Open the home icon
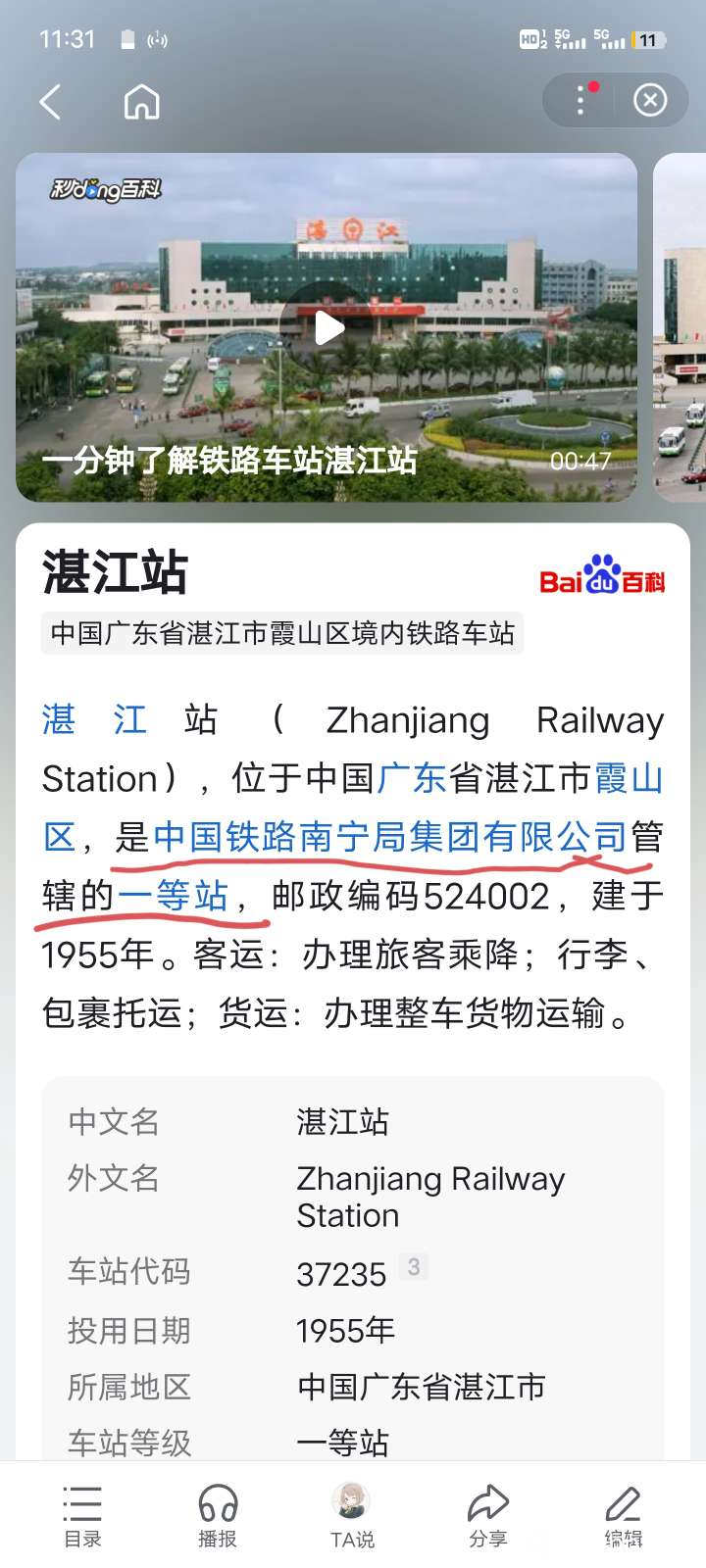Image resolution: width=706 pixels, height=1568 pixels. pyautogui.click(x=141, y=102)
